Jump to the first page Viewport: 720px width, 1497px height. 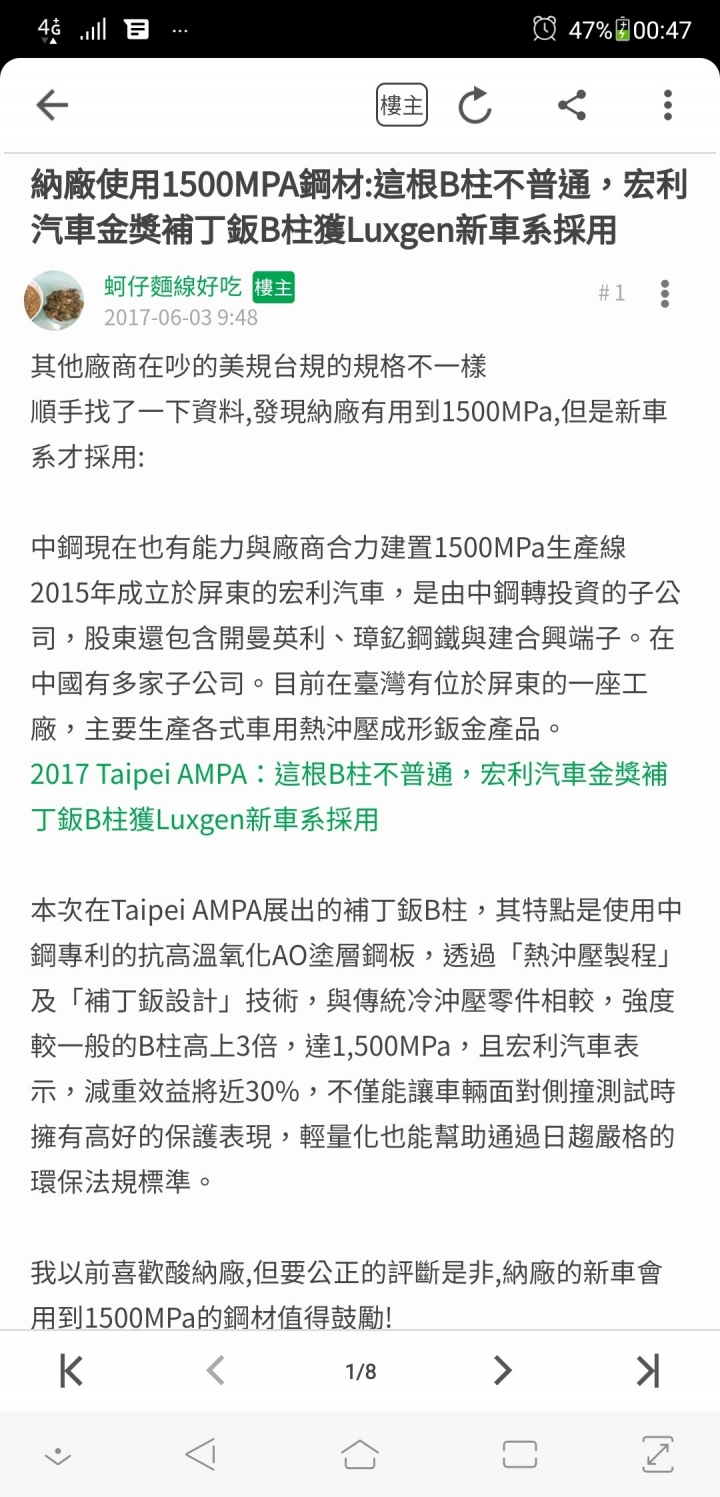[71, 1370]
